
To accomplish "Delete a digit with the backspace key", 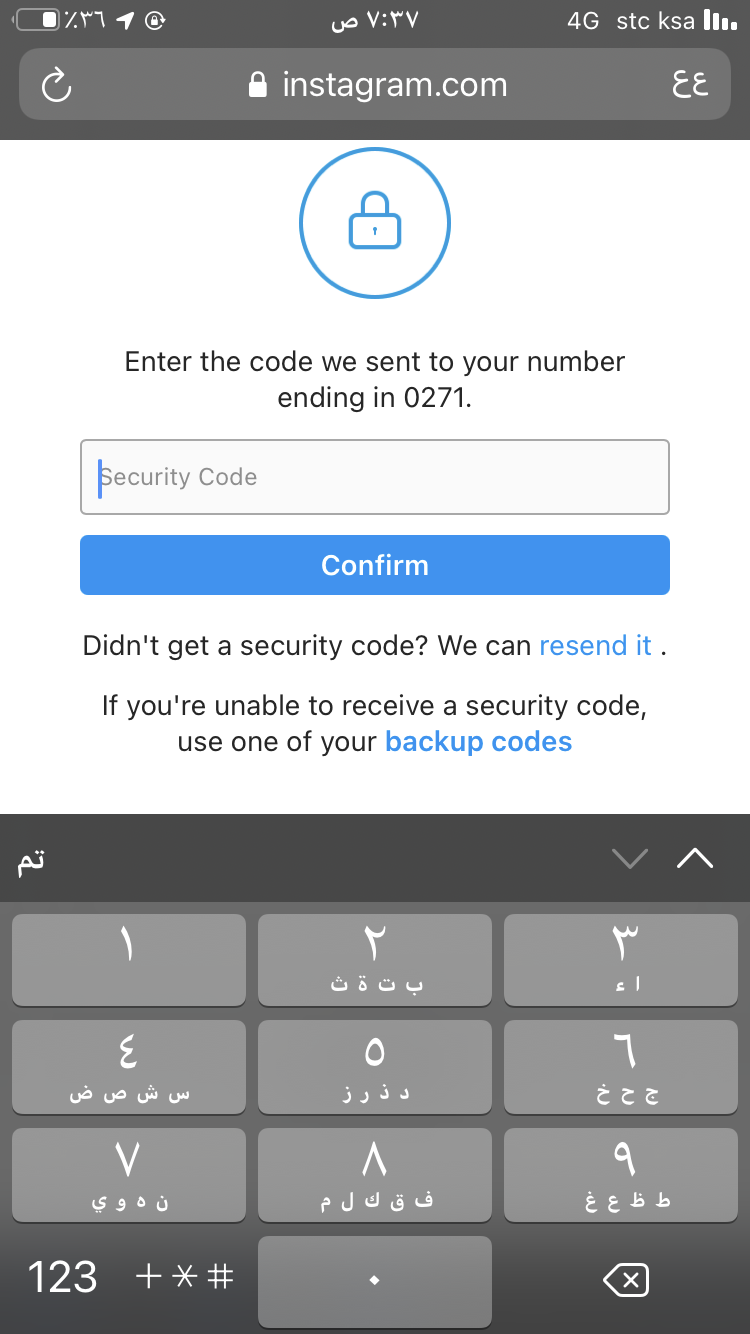I will pos(627,1279).
